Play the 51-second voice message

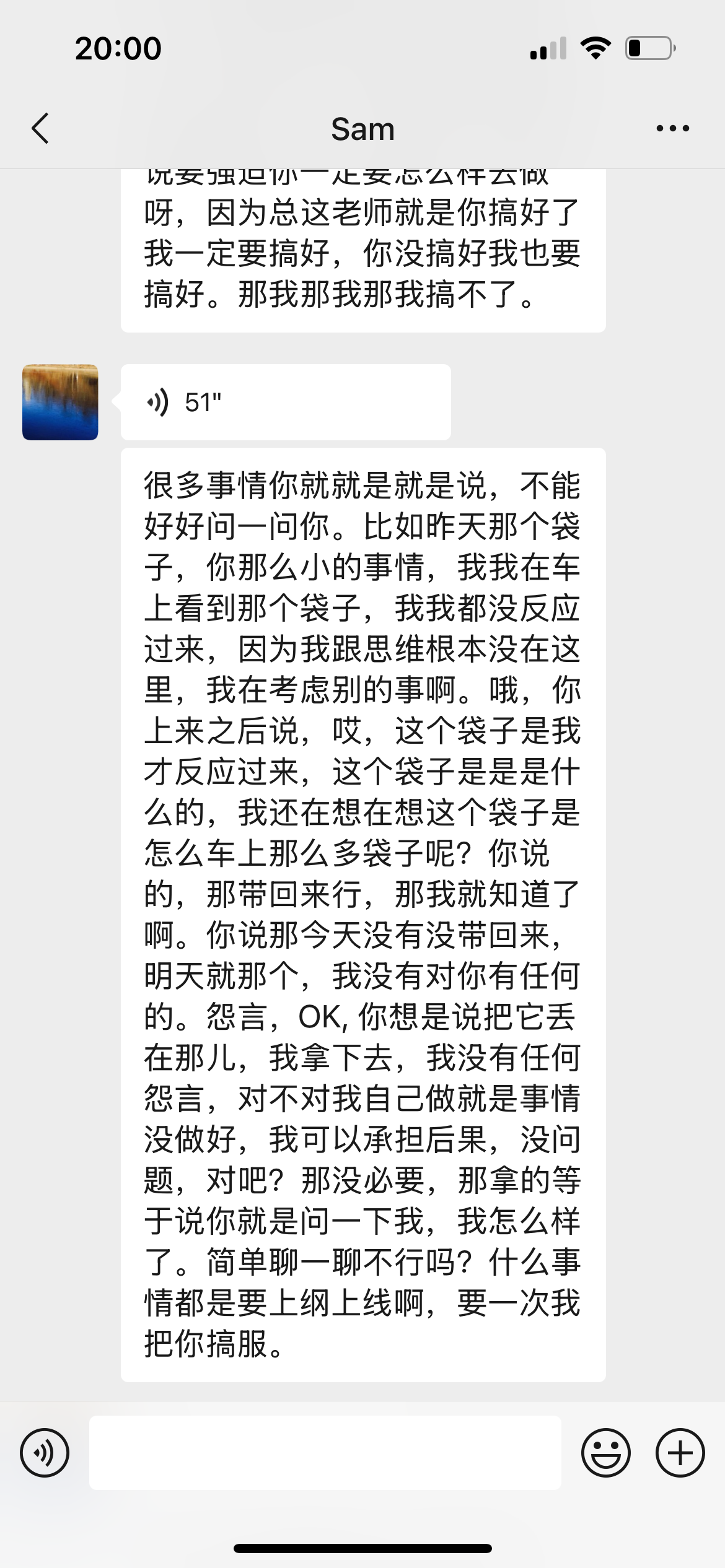(x=285, y=403)
